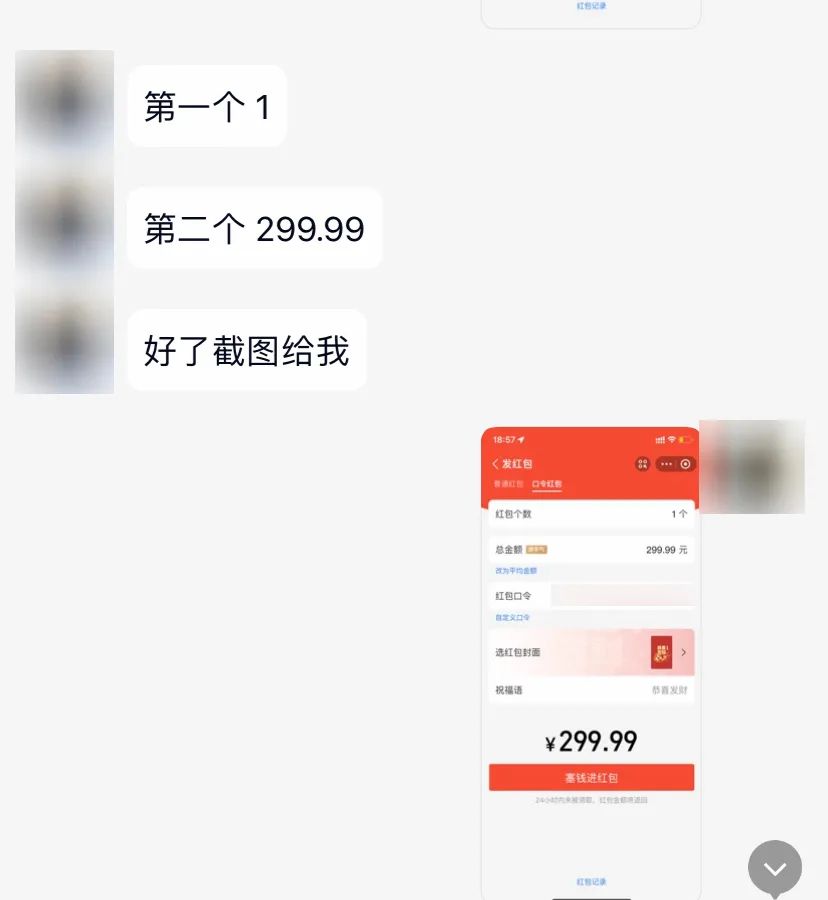Jump to latest messages with down arrow
The height and width of the screenshot is (900, 828).
pyautogui.click(x=775, y=868)
